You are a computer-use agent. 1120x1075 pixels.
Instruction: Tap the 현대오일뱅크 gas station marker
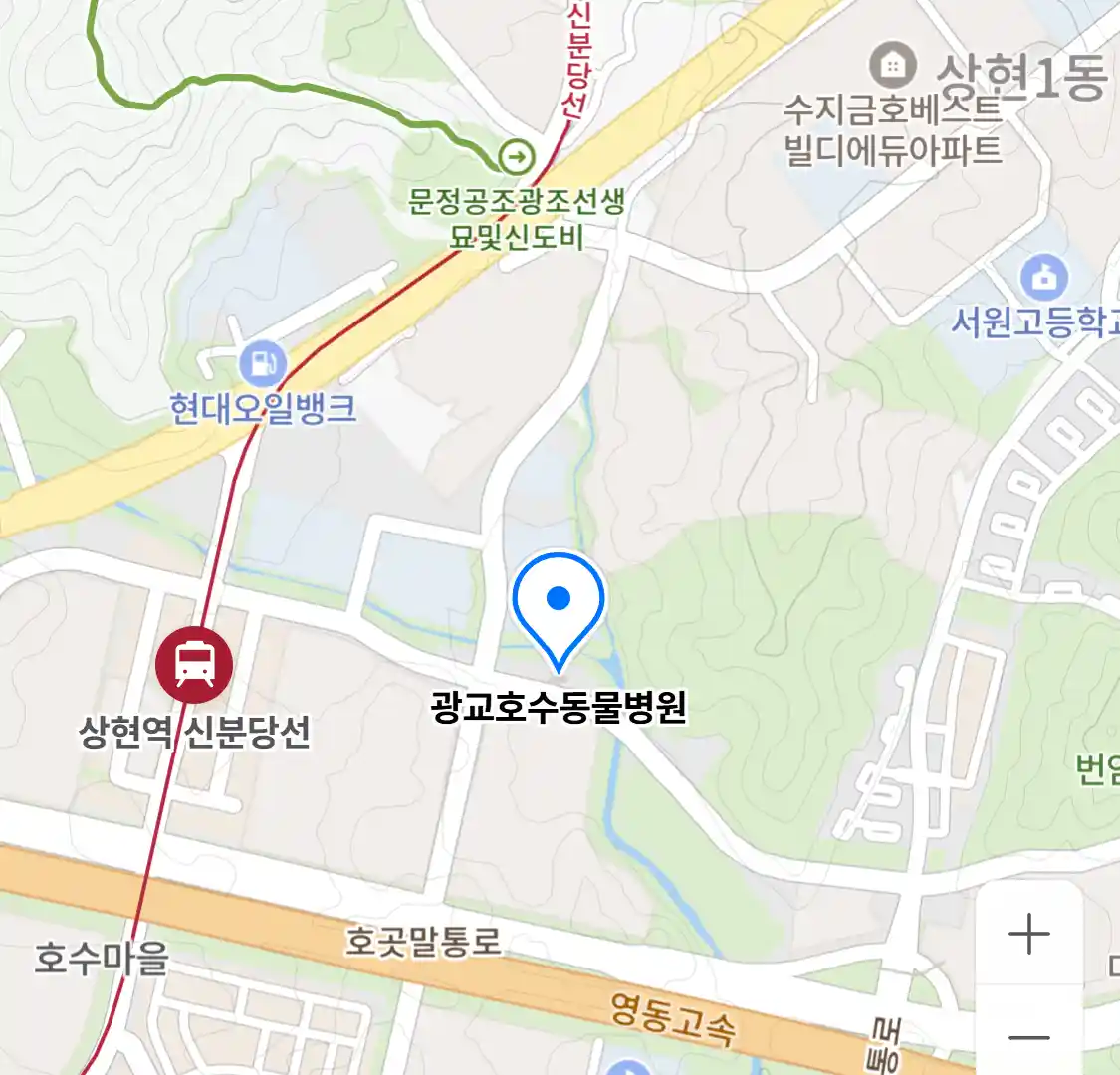[263, 364]
